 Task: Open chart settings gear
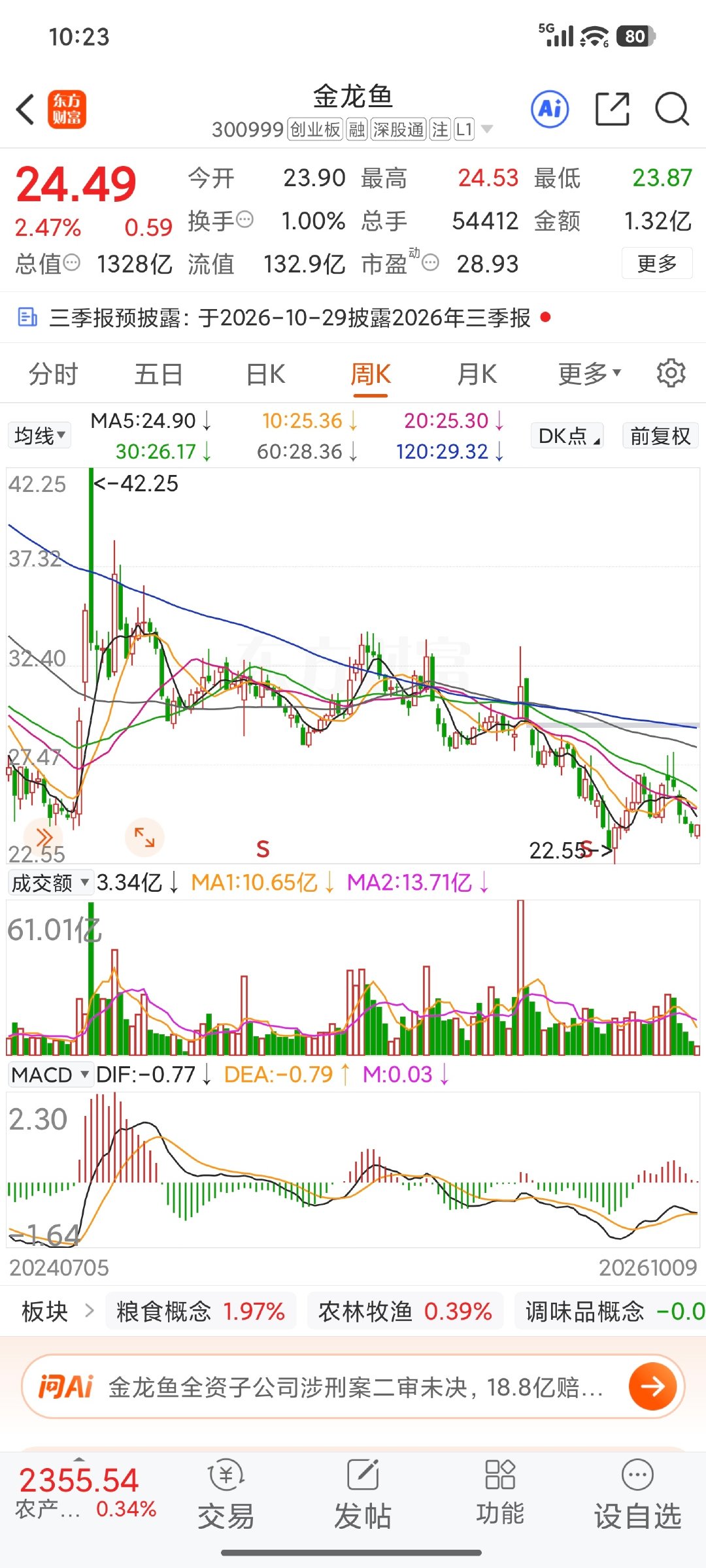click(671, 373)
